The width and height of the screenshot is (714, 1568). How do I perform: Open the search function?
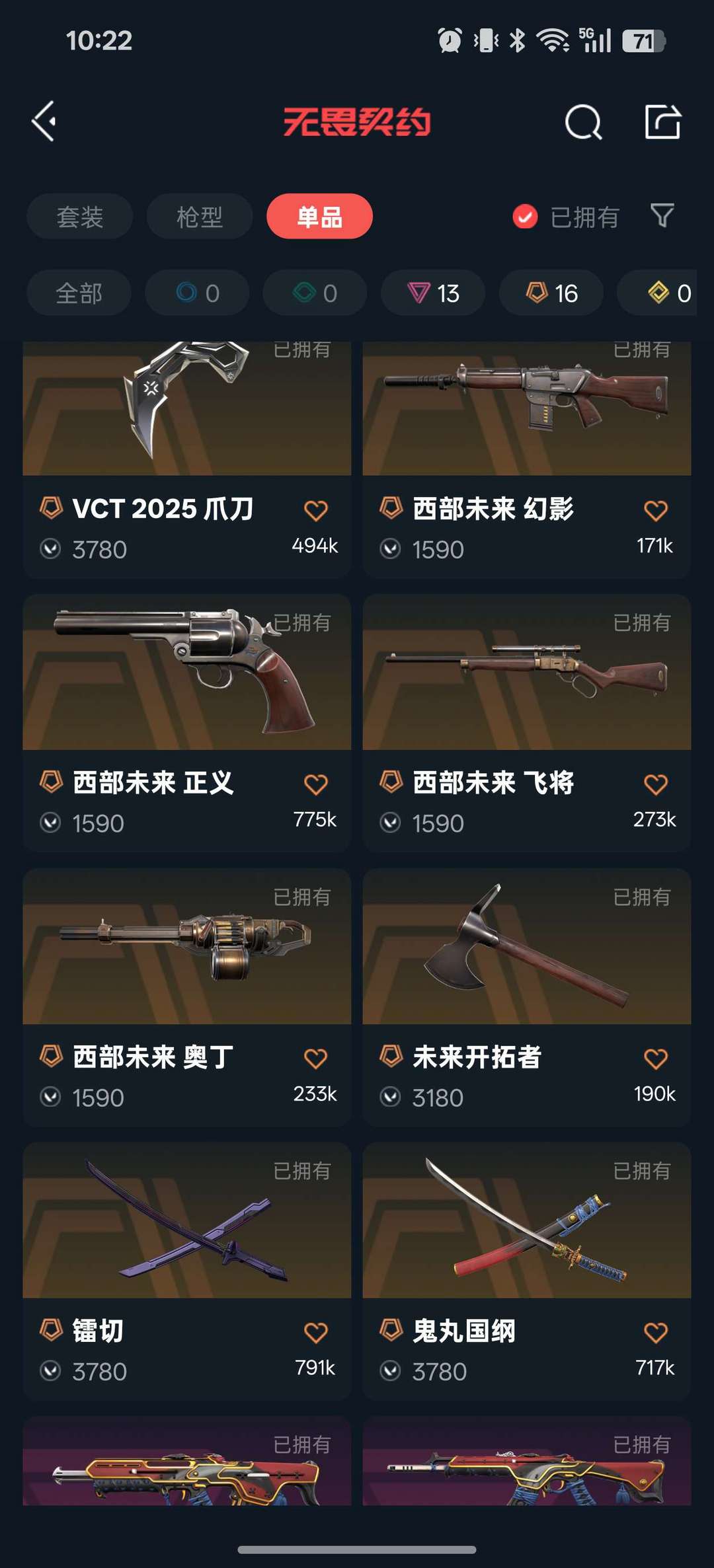[582, 121]
